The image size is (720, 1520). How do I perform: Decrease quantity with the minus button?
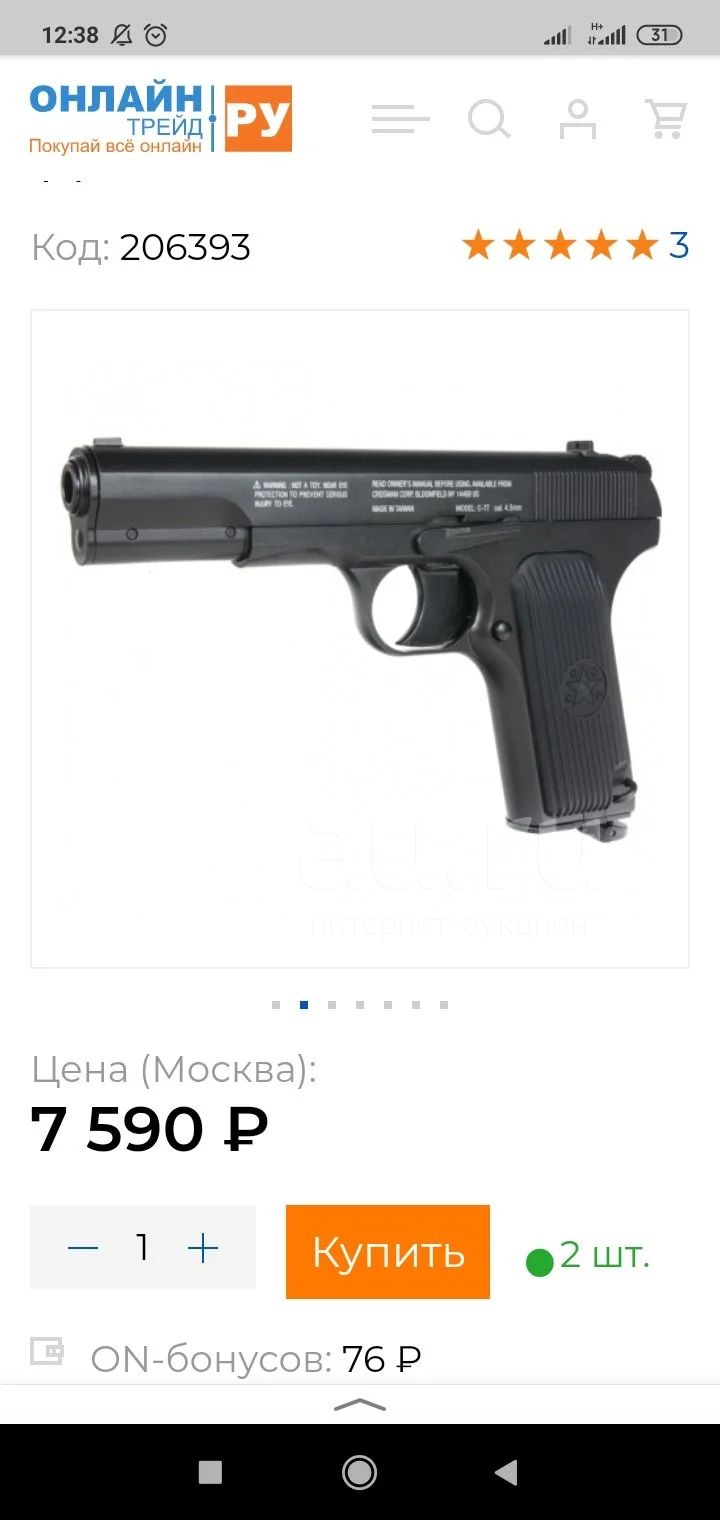pos(83,1247)
